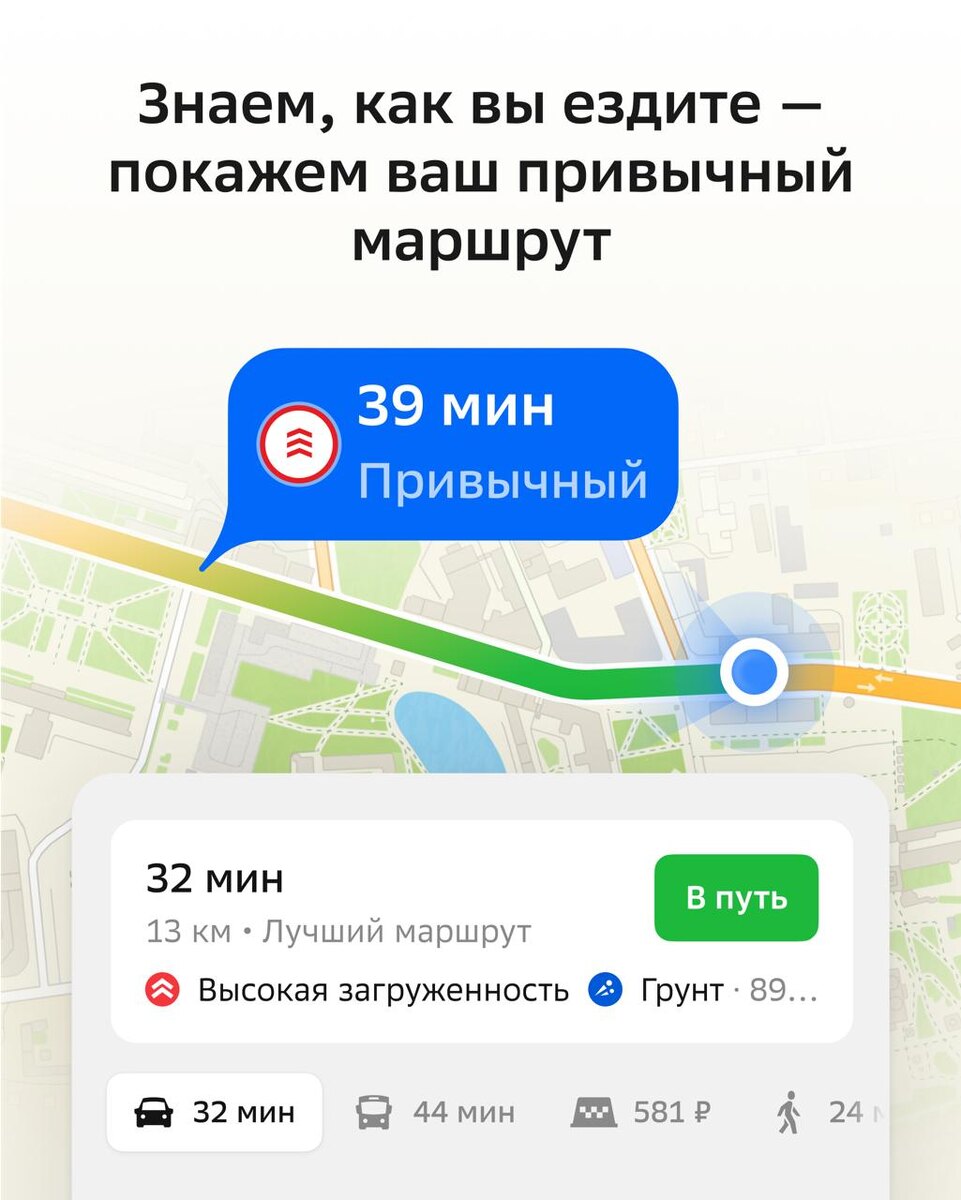Image resolution: width=961 pixels, height=1200 pixels.
Task: Select the bus icon showing 44 мин
Action: pos(373,1111)
